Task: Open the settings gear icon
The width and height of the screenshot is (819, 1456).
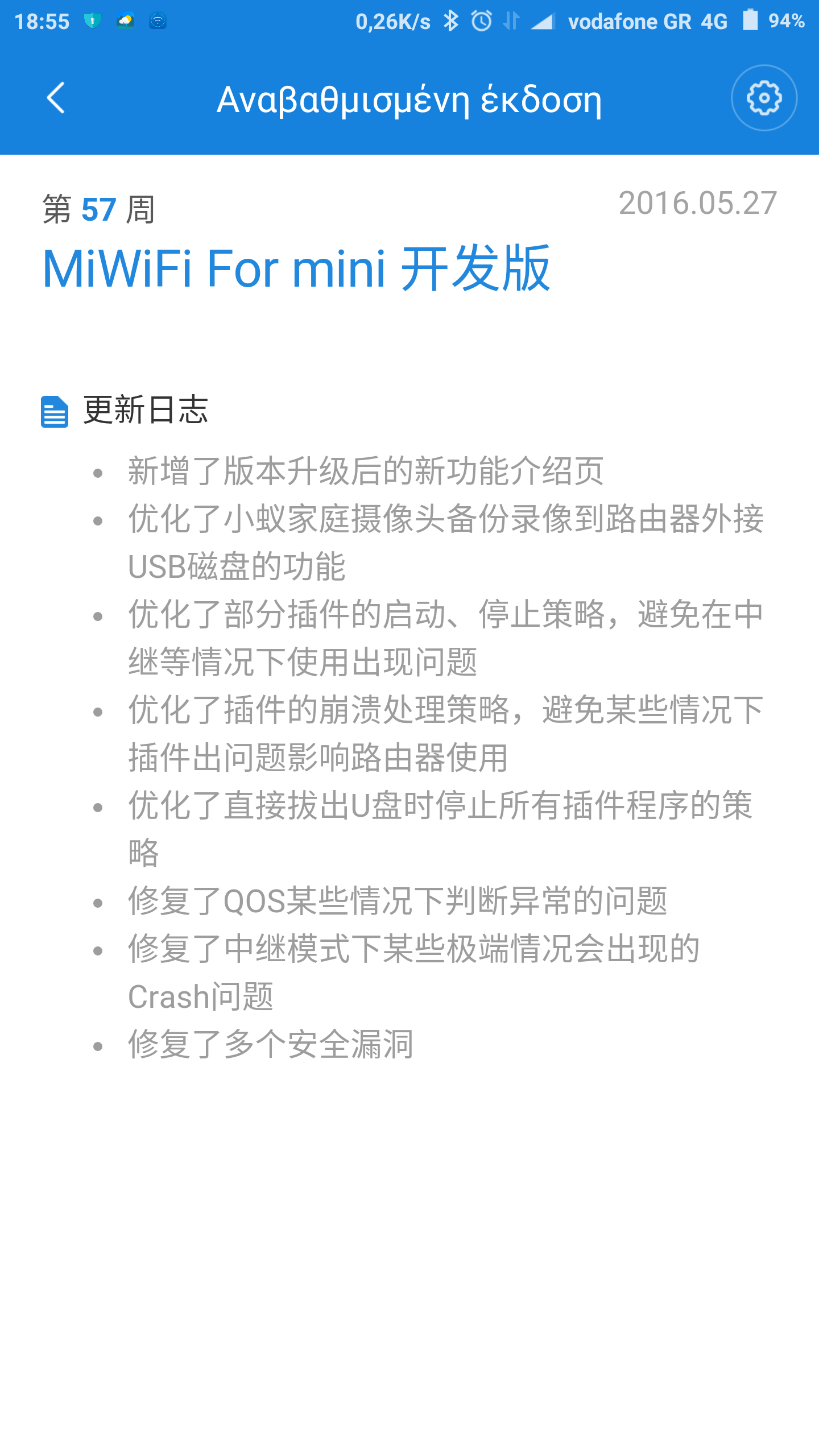Action: 764,98
